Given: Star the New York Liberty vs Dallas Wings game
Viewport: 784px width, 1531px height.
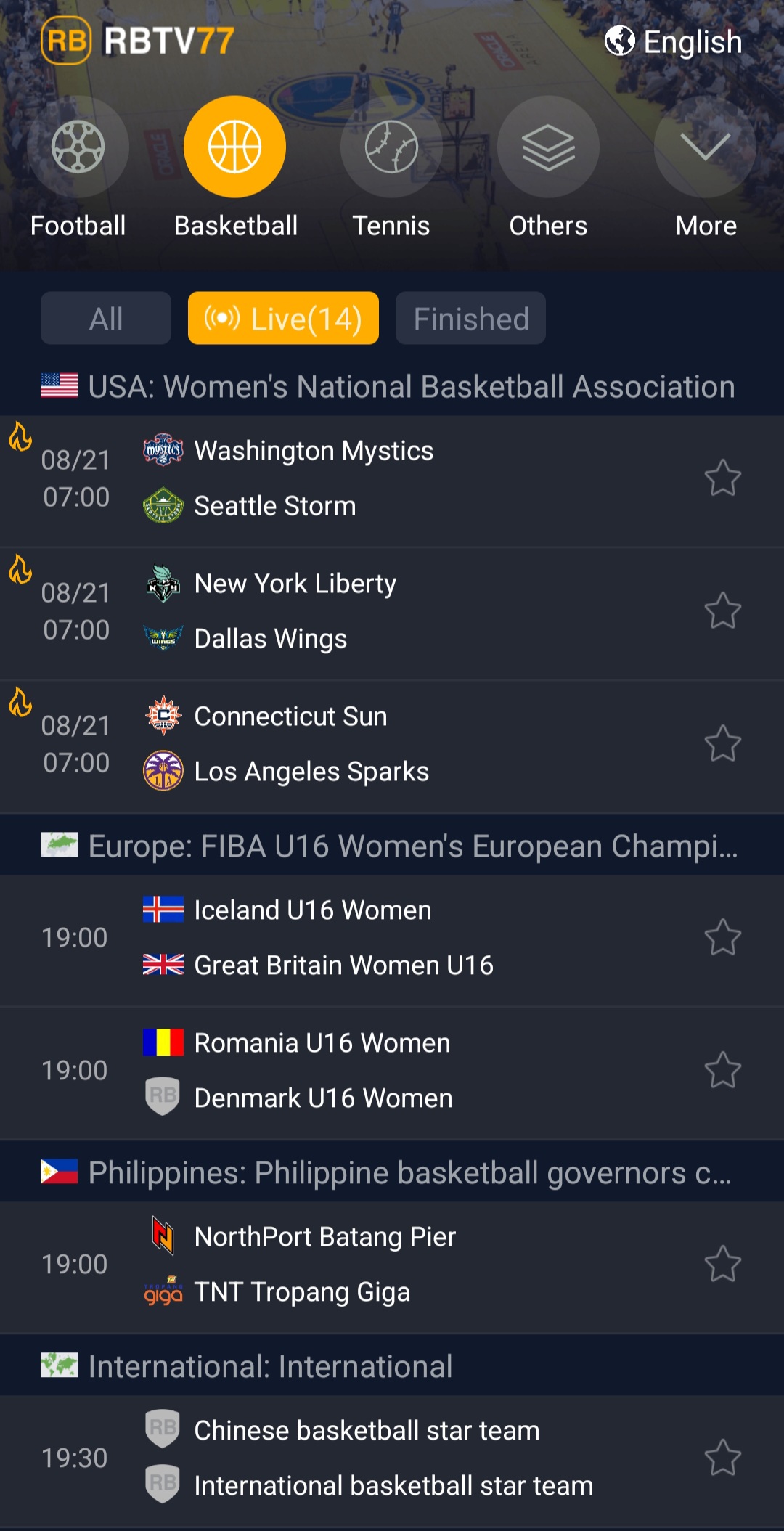Looking at the screenshot, I should coord(723,611).
